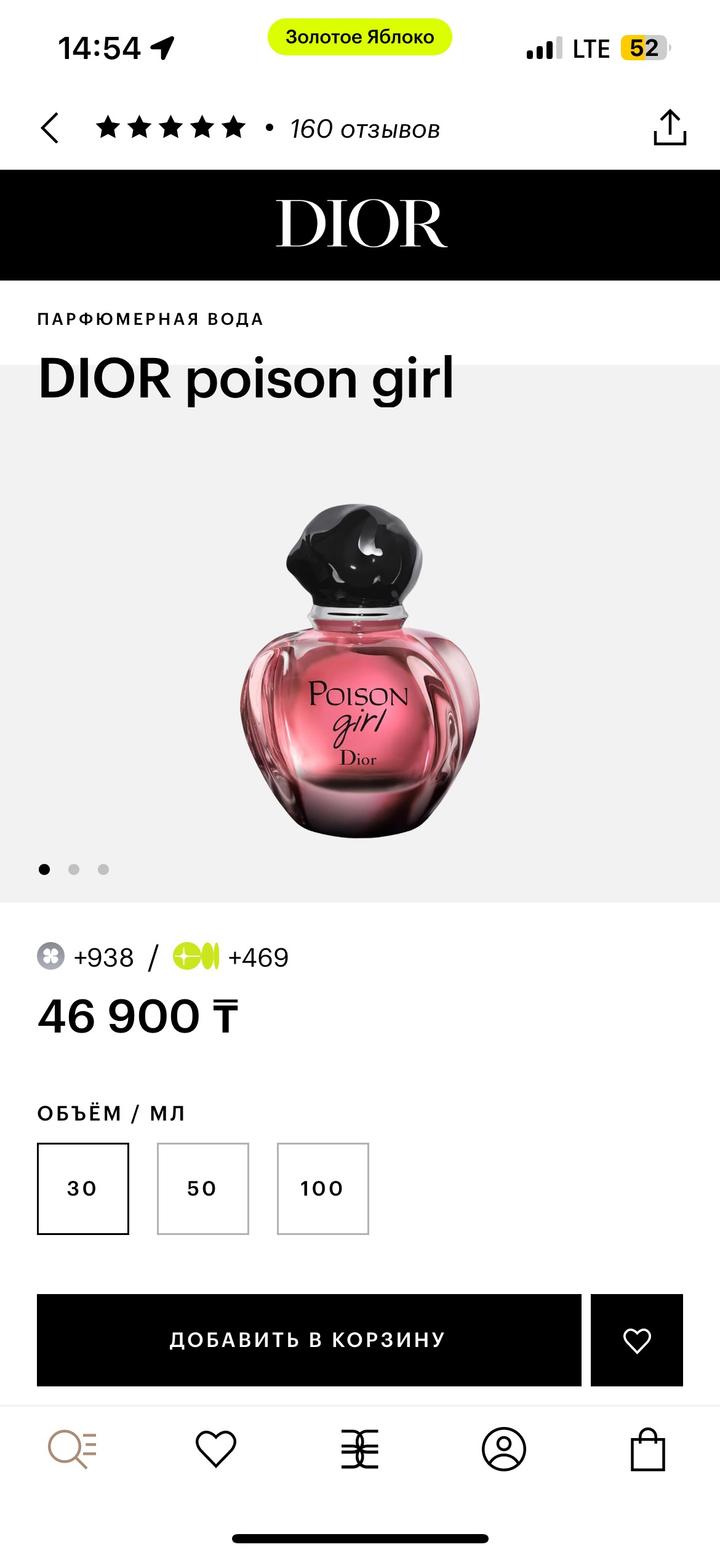Pick the 100 ml volume option
The height and width of the screenshot is (1558, 720).
pyautogui.click(x=322, y=1188)
